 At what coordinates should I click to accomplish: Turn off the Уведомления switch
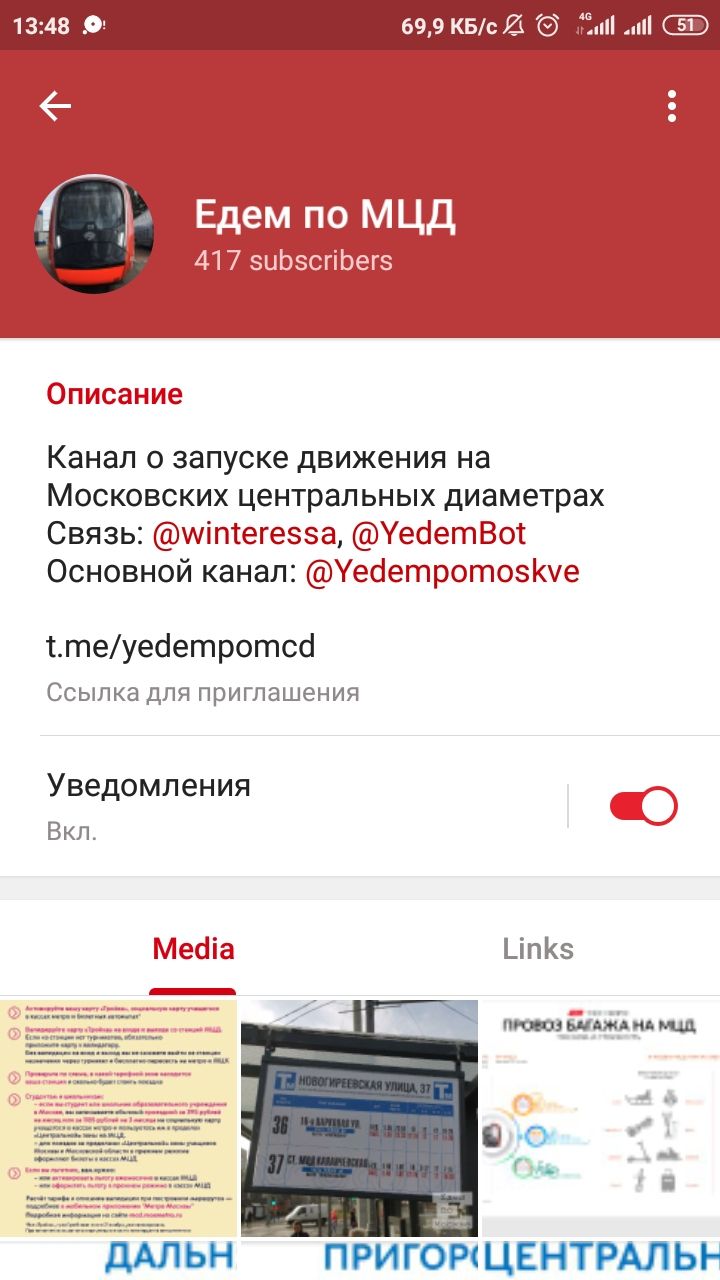pos(643,806)
